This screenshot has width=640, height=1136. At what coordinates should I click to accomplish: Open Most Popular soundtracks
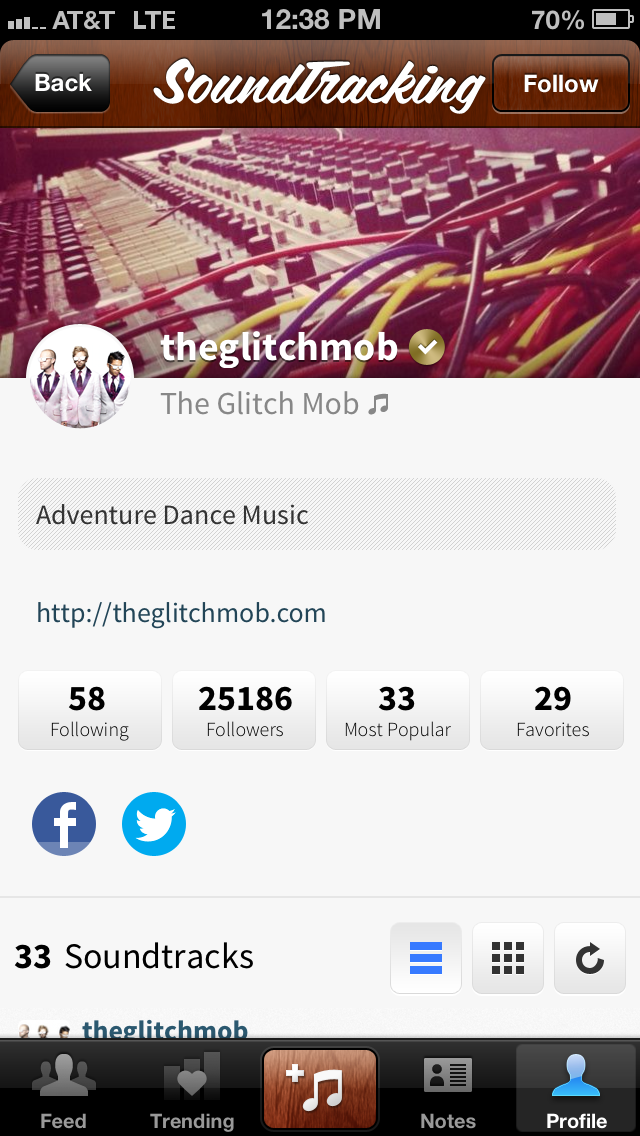point(398,710)
